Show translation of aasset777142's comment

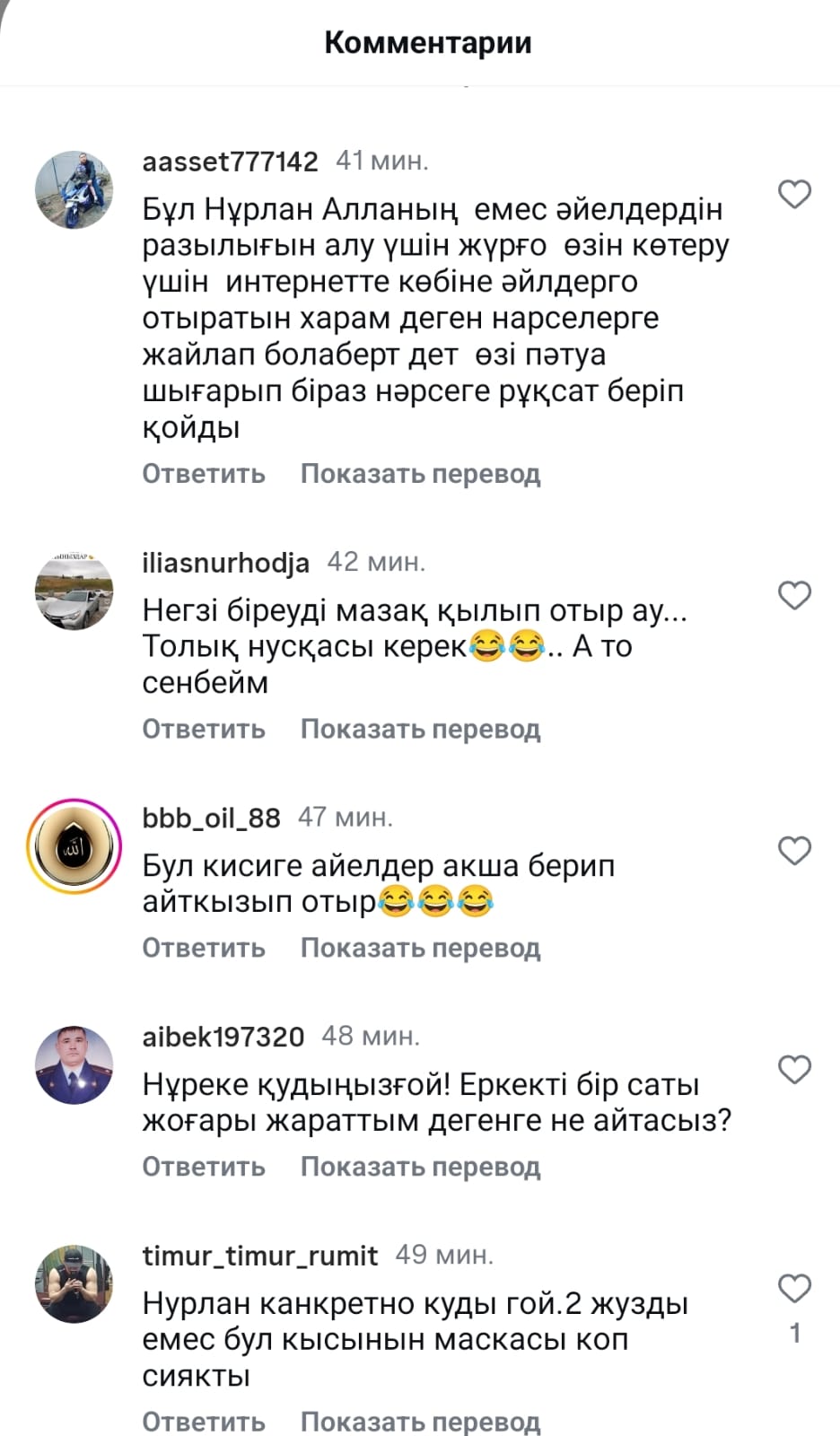point(420,474)
